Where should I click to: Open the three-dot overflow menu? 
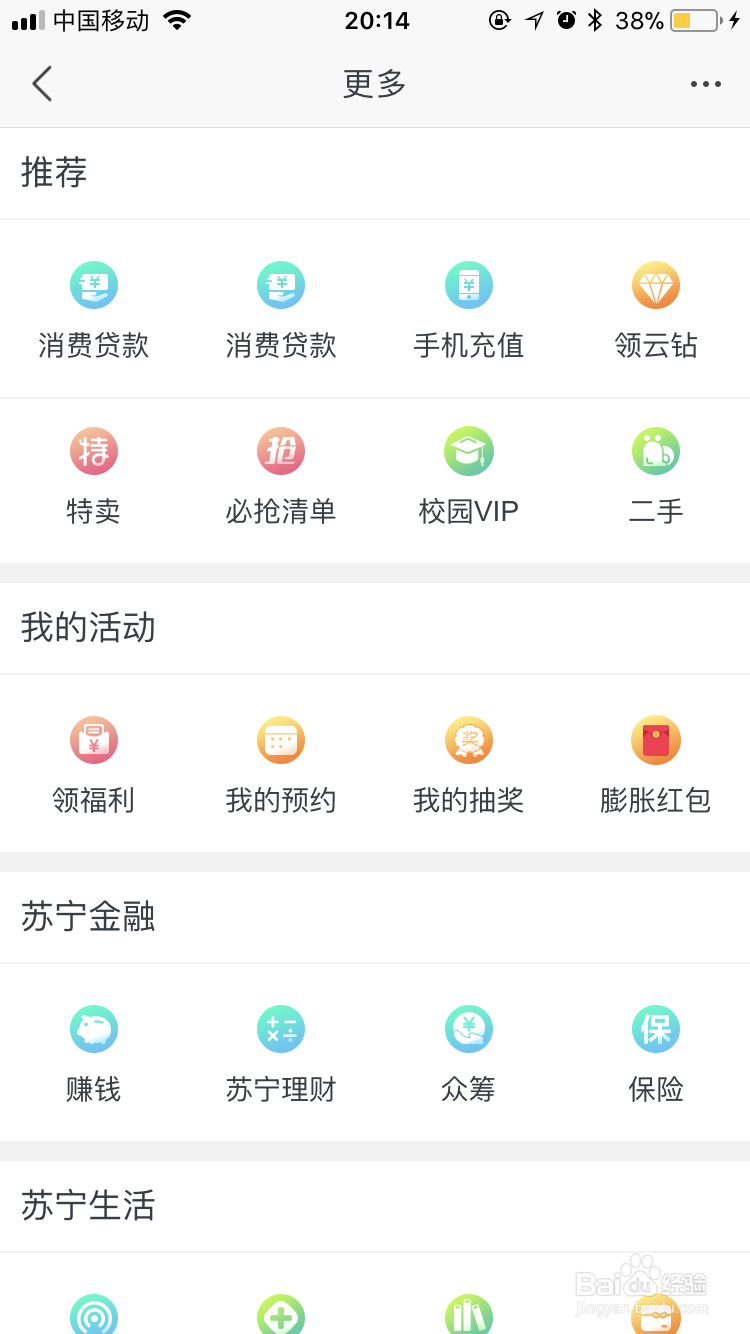click(705, 84)
